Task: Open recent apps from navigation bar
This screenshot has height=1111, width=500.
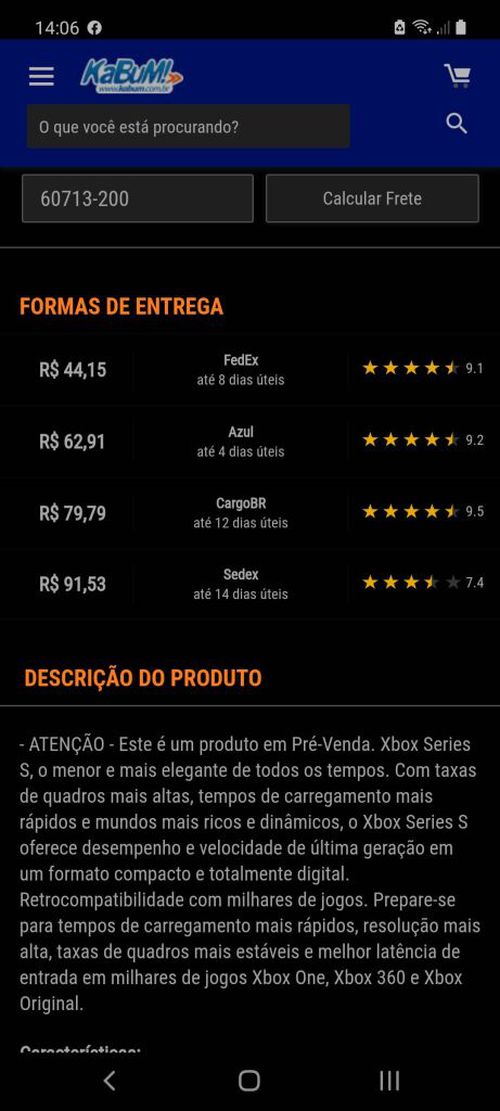Action: click(x=389, y=1081)
